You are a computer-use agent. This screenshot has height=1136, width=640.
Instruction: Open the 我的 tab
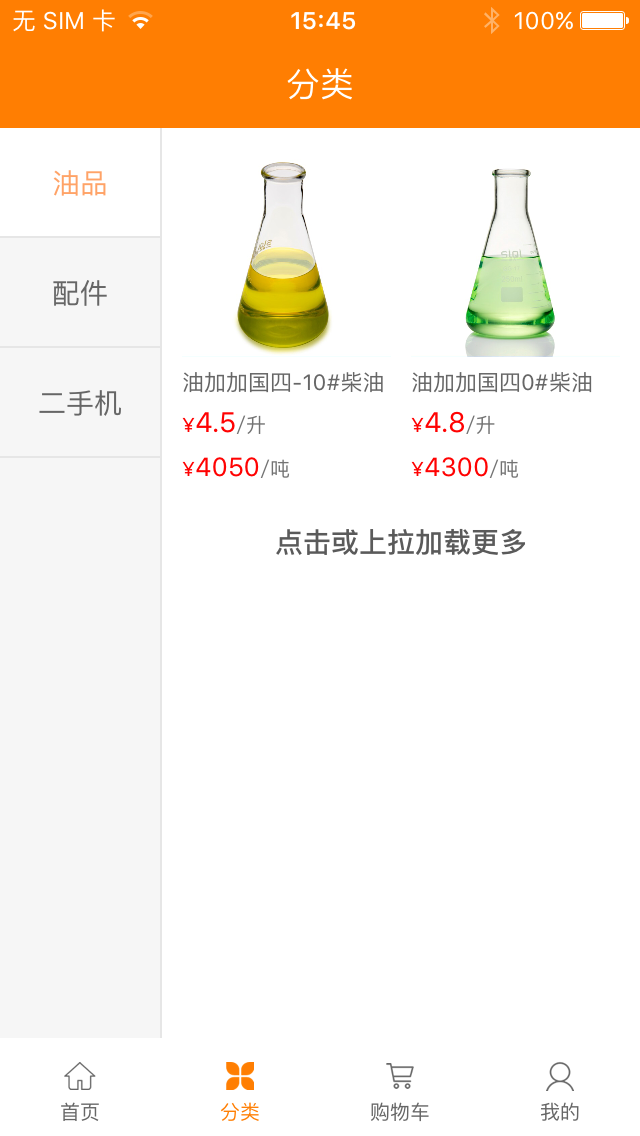(560, 1090)
